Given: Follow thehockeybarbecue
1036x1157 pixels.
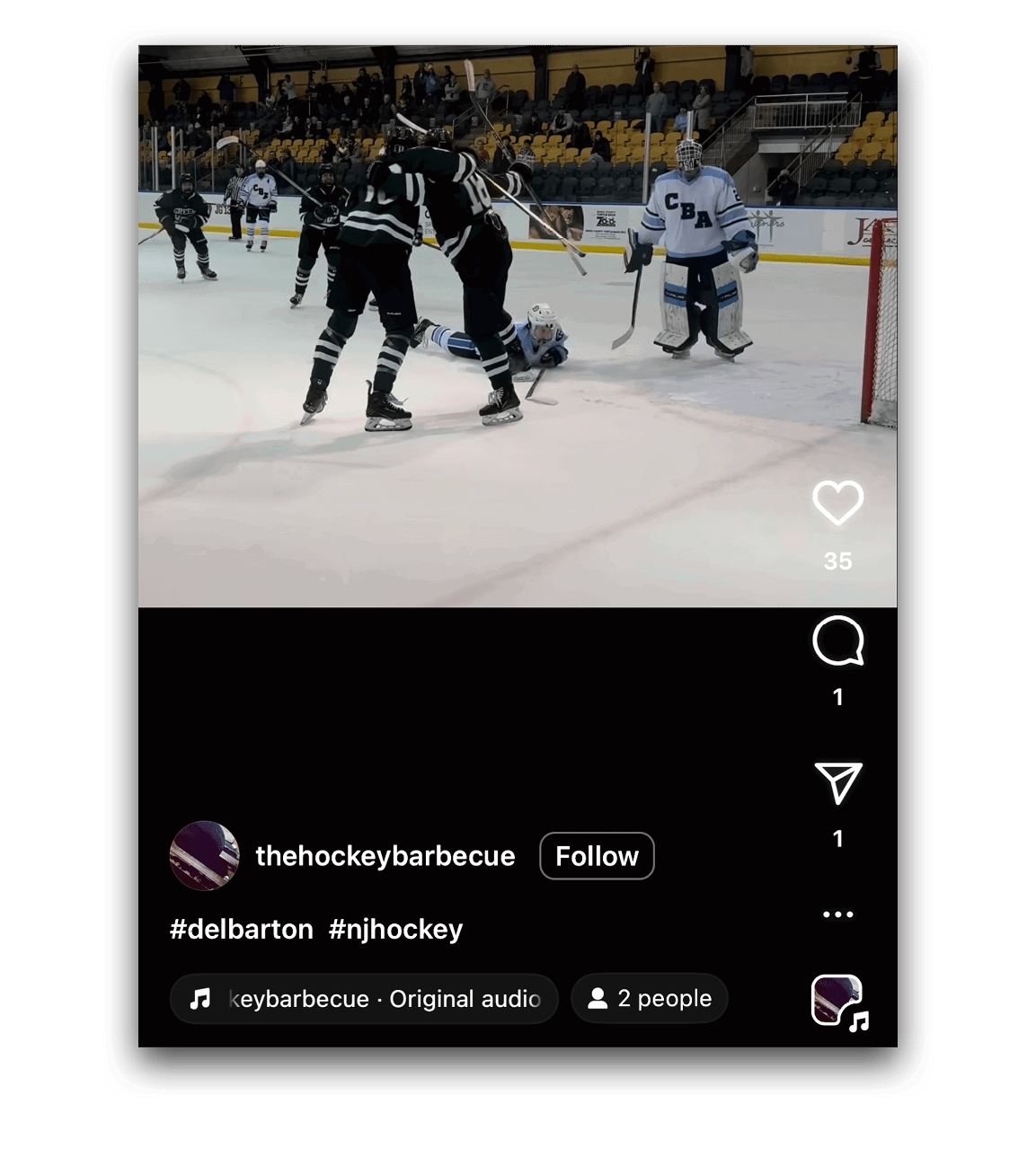Looking at the screenshot, I should point(597,856).
